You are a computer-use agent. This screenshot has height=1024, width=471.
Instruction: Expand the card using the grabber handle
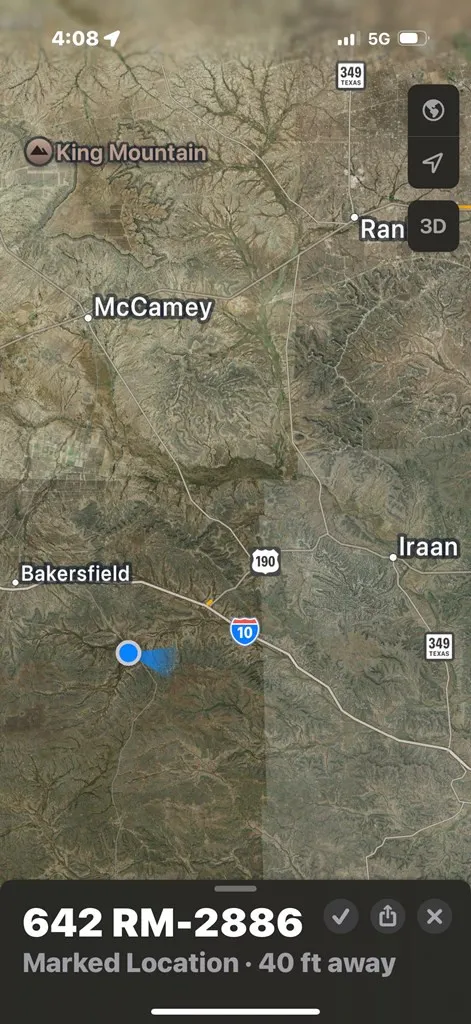click(235, 888)
